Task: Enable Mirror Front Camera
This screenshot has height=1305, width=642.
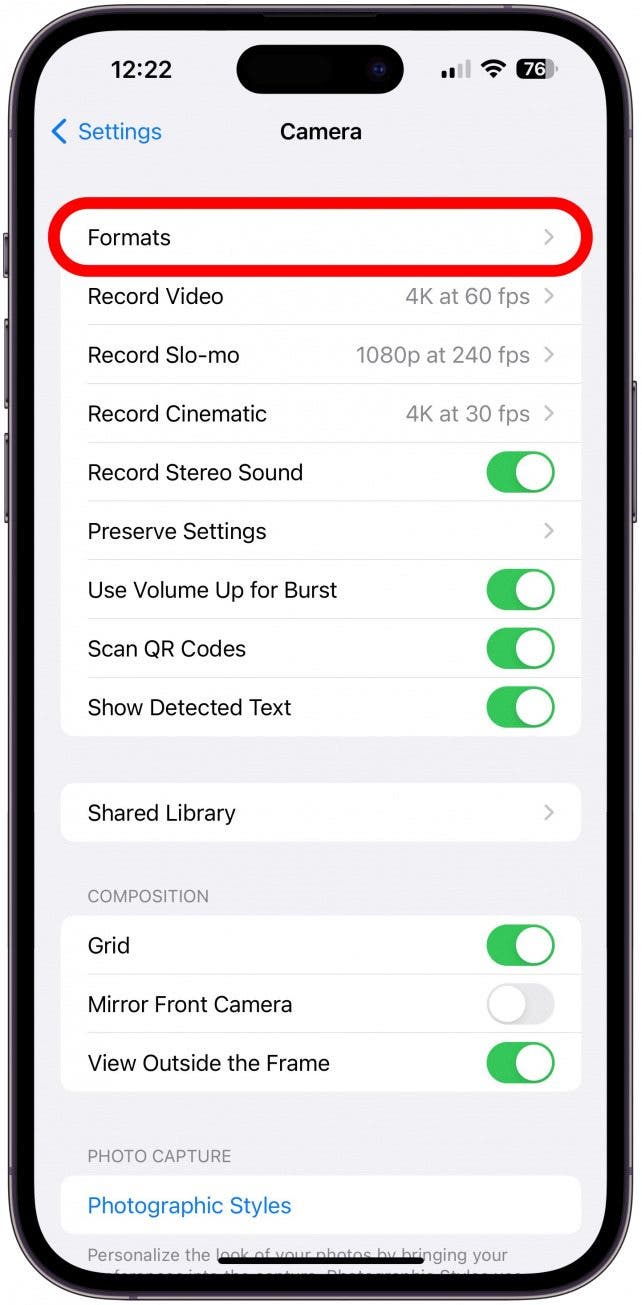Action: (520, 1004)
